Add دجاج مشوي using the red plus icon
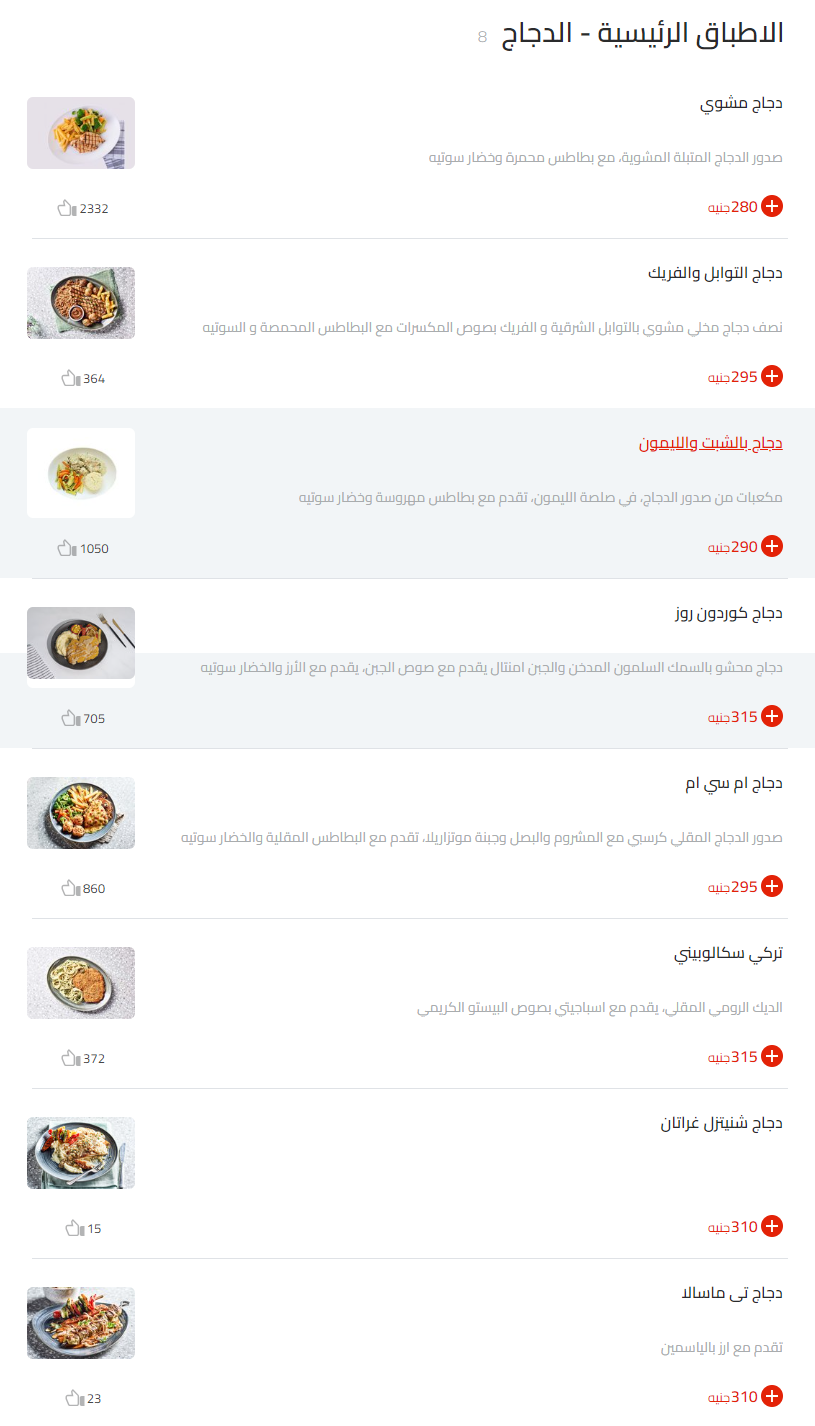 pyautogui.click(x=771, y=206)
